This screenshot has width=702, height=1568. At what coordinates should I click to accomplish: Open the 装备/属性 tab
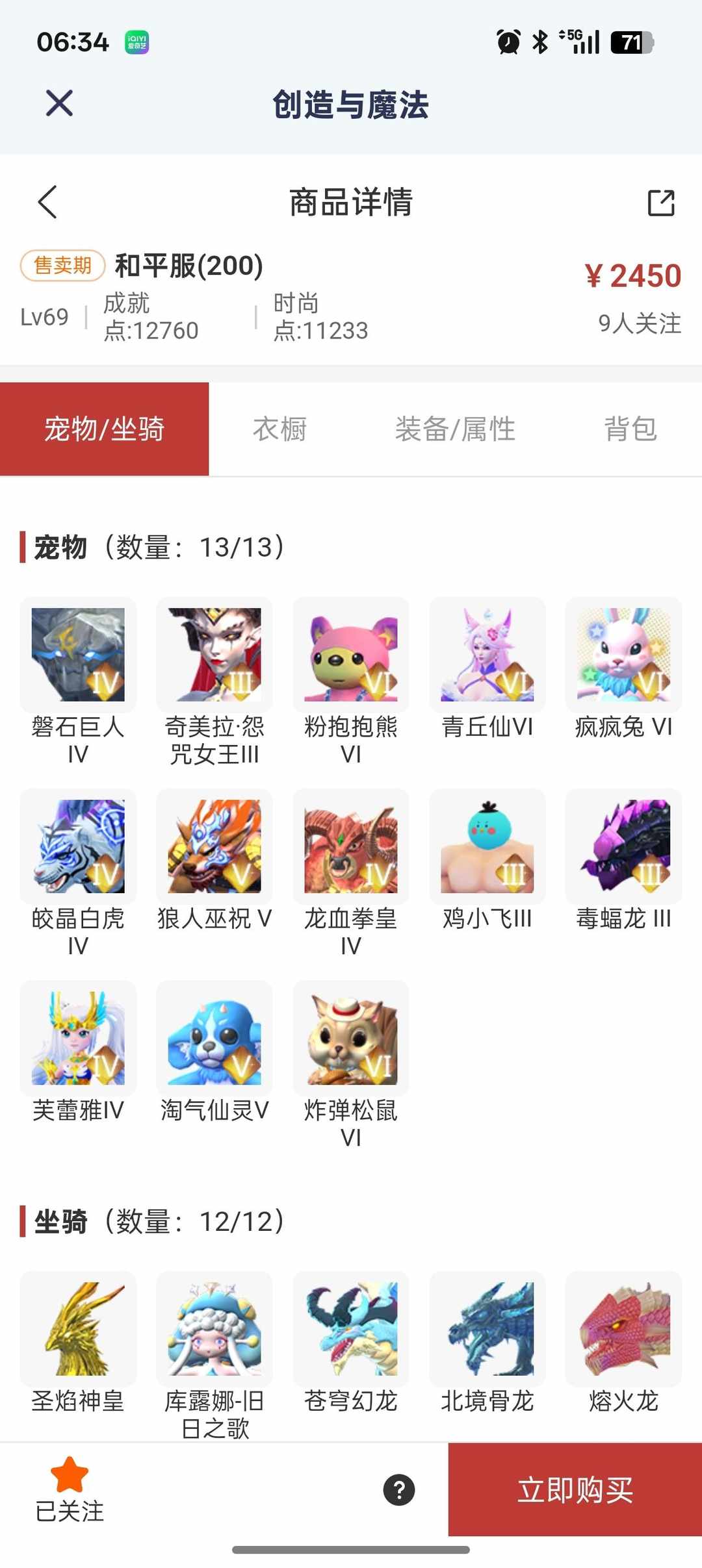[x=456, y=429]
